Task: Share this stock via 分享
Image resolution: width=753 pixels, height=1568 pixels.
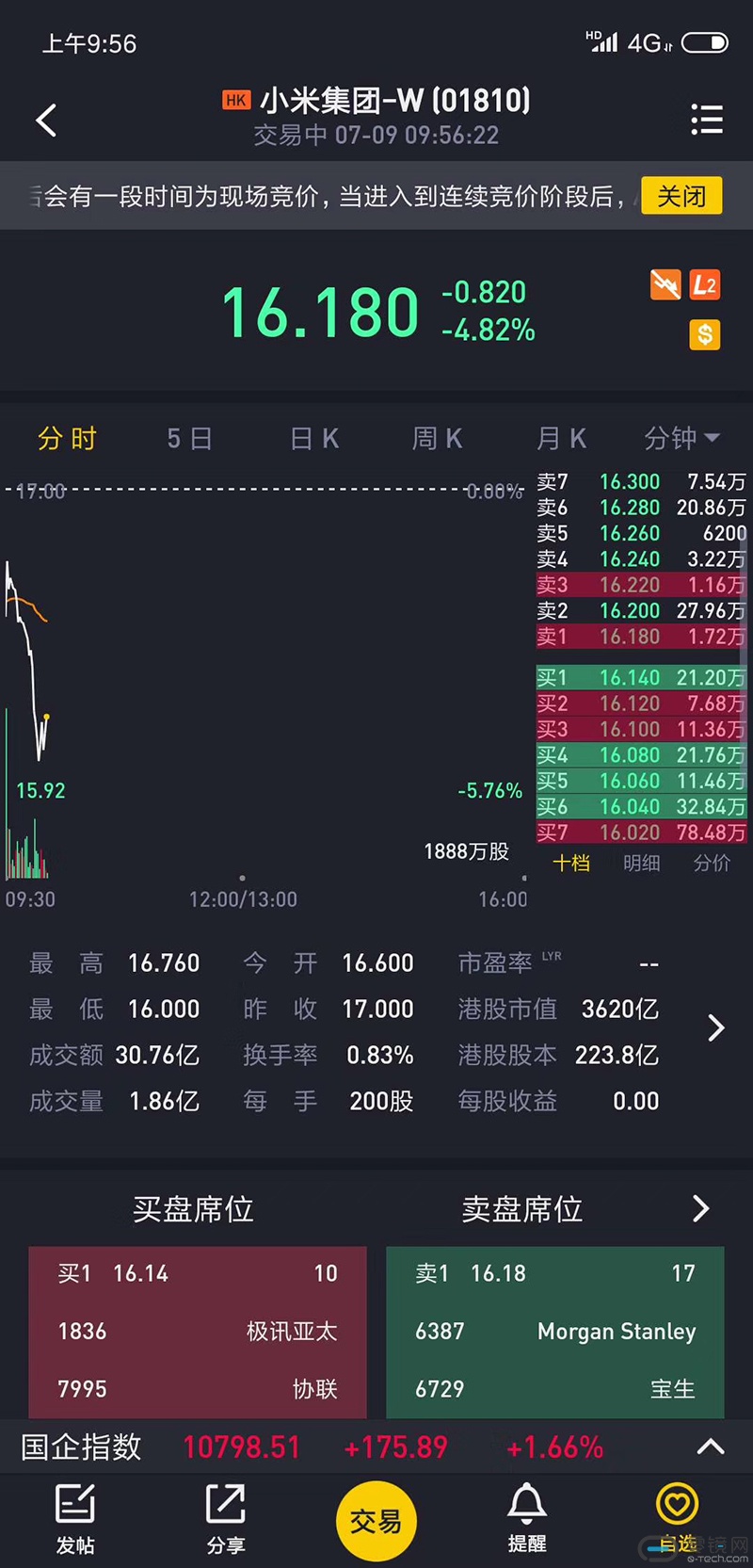Action: tap(226, 1518)
